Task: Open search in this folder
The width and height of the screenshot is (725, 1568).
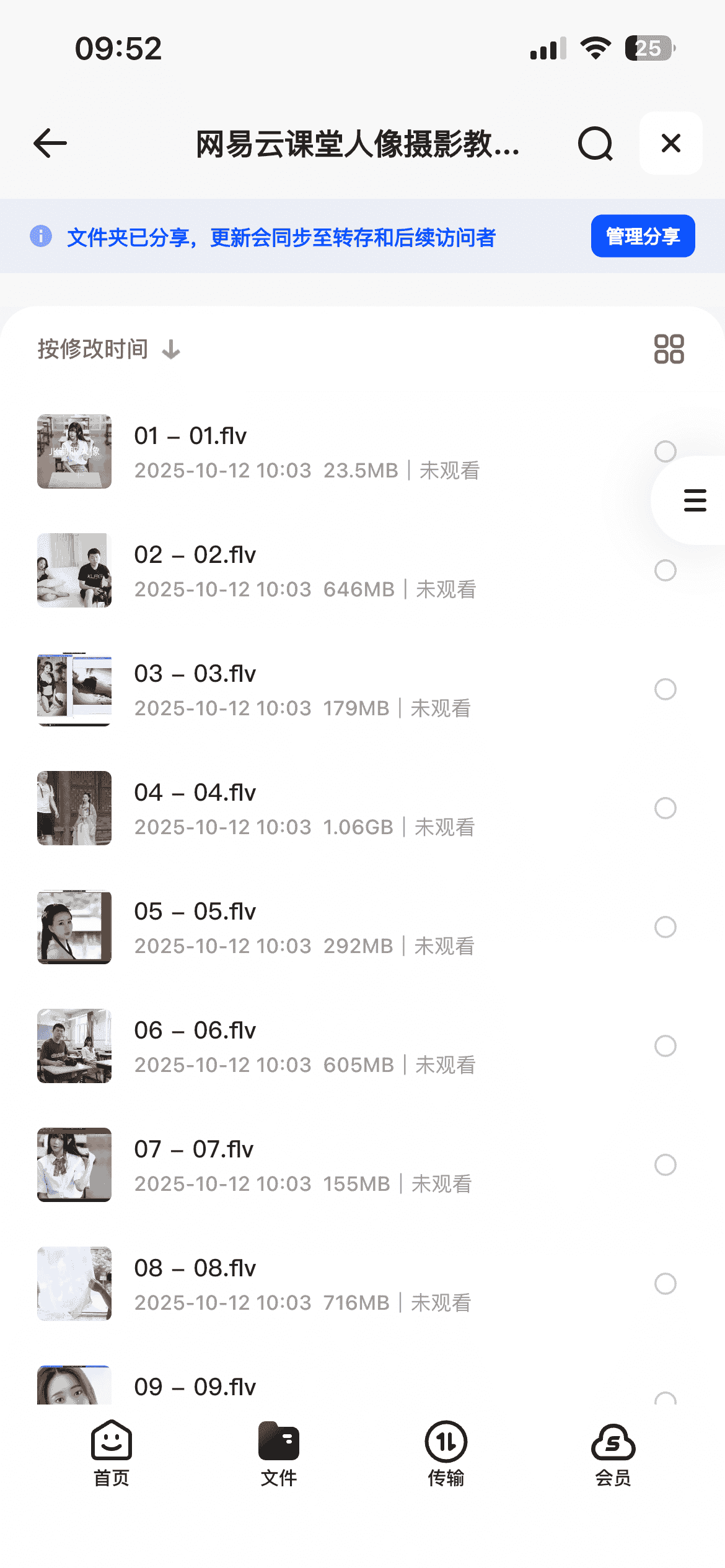Action: click(595, 144)
